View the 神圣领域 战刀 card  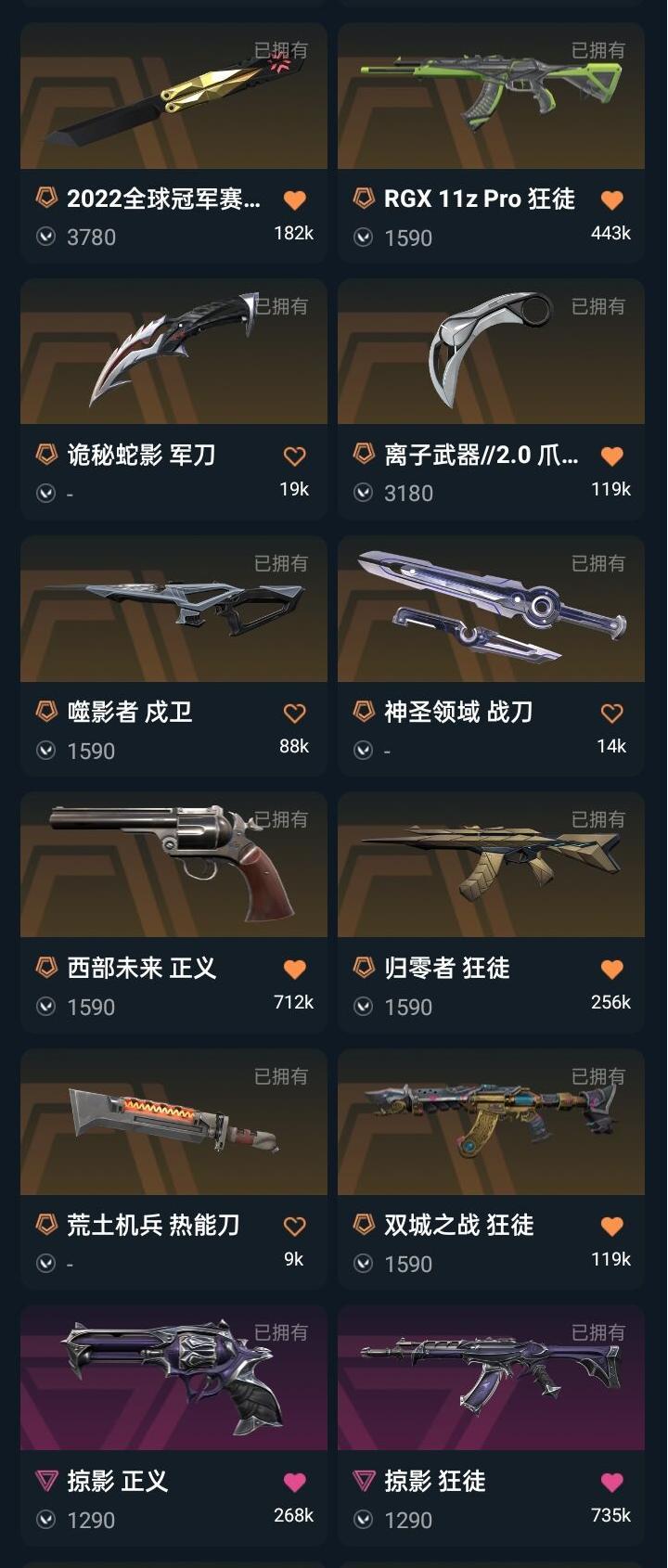(x=491, y=656)
